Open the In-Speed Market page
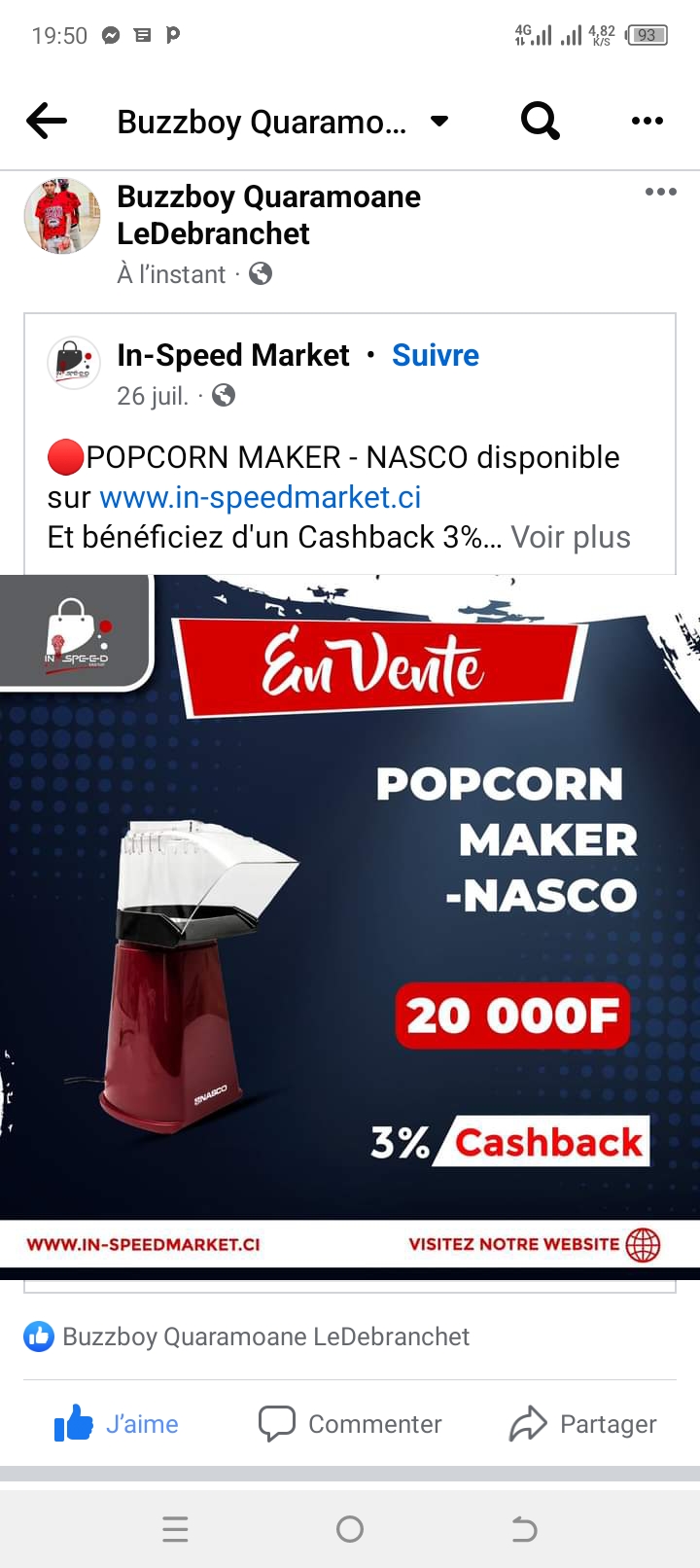Image resolution: width=700 pixels, height=1568 pixels. click(x=232, y=355)
